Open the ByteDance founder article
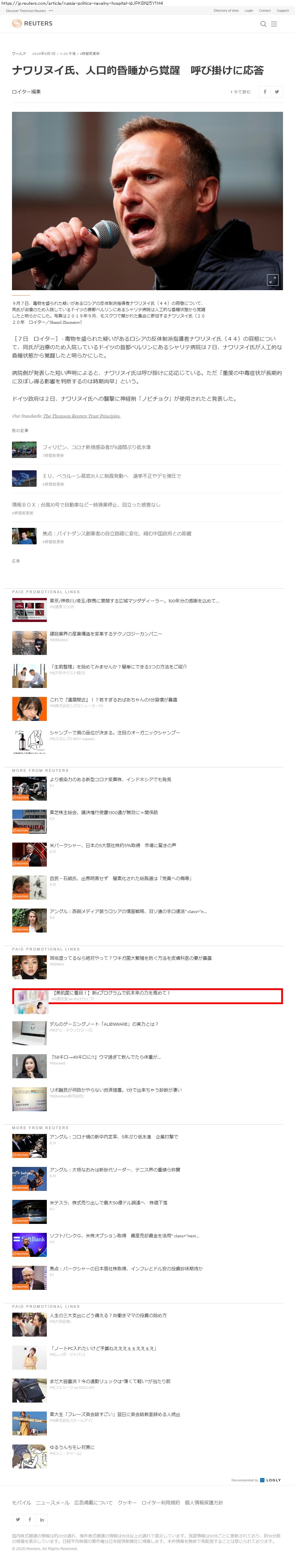Image resolution: width=295 pixels, height=1568 pixels. point(116,533)
